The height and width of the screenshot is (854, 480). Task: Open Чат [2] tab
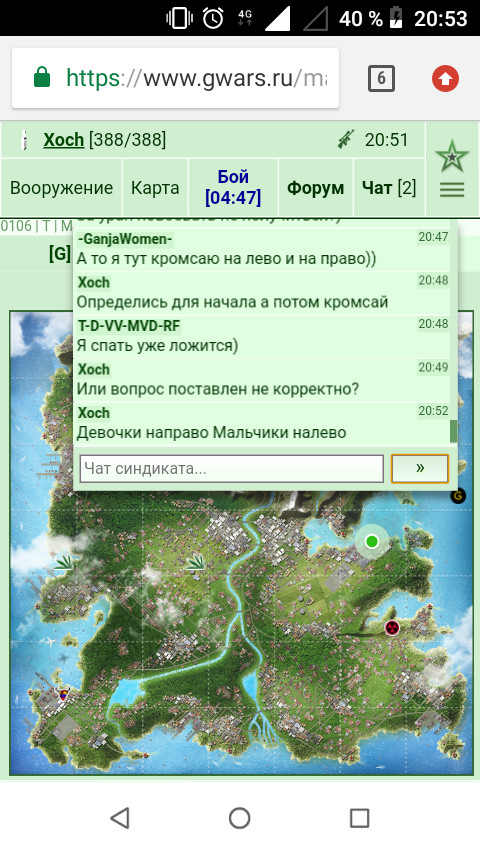point(389,188)
